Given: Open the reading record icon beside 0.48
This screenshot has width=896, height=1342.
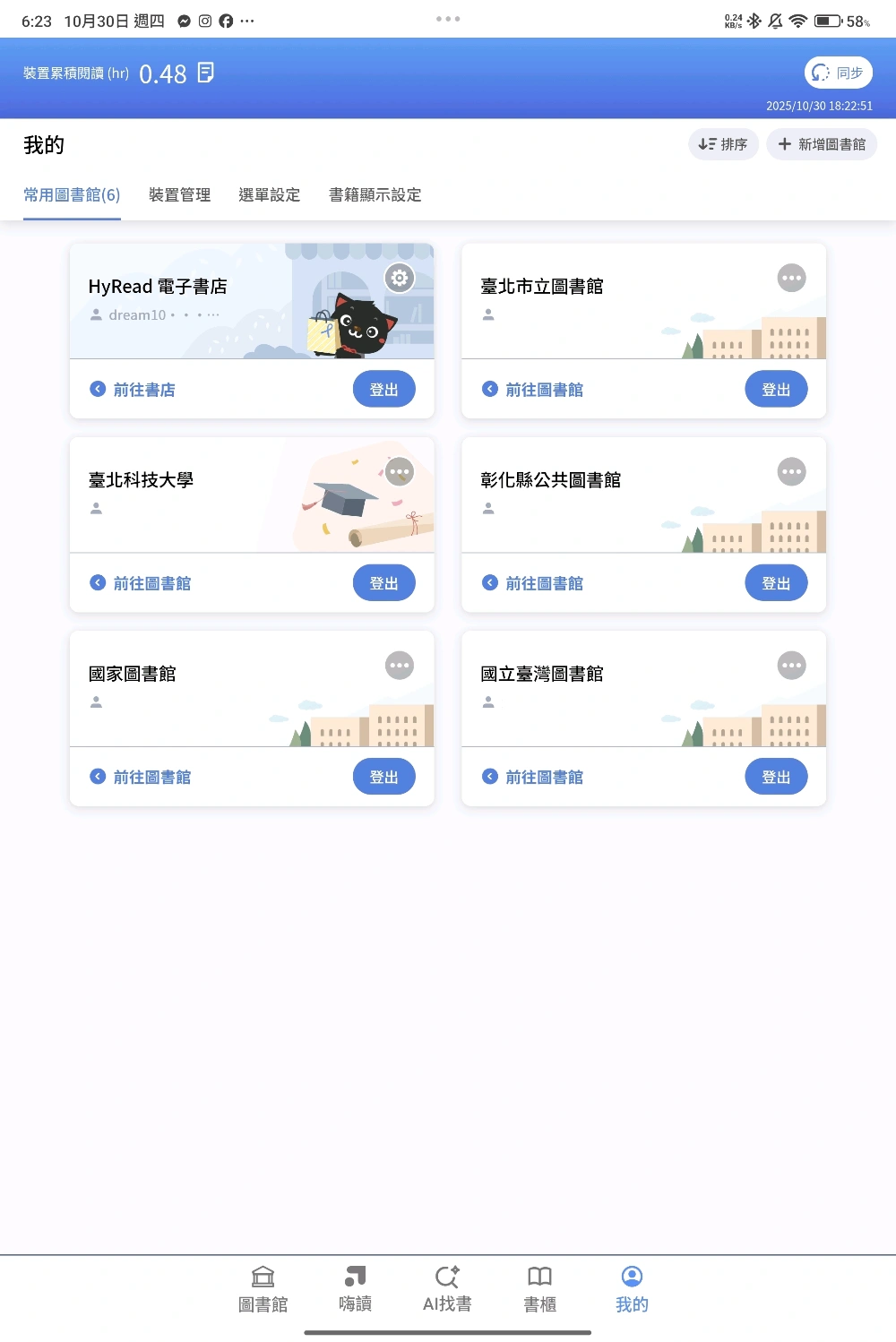Looking at the screenshot, I should (x=206, y=73).
